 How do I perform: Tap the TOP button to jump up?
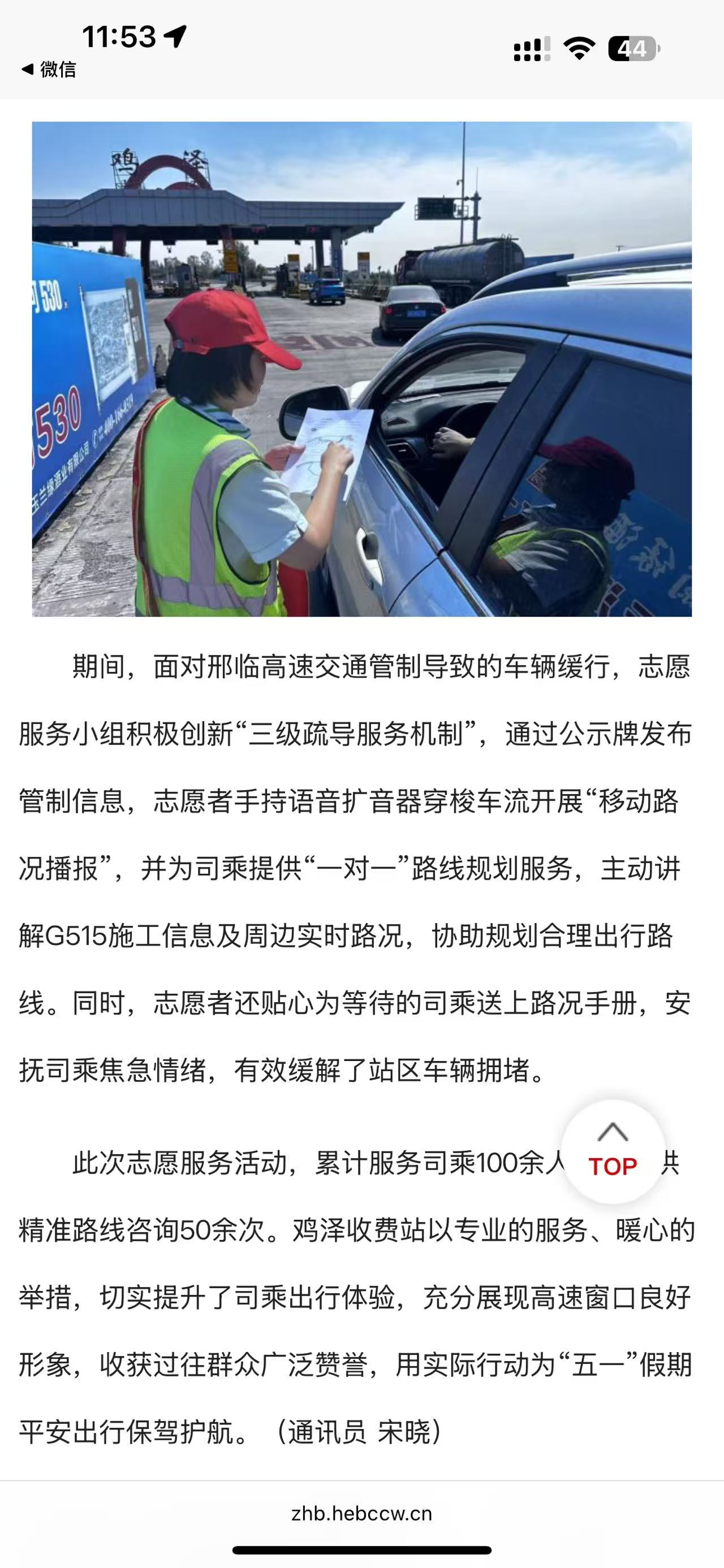613,1151
